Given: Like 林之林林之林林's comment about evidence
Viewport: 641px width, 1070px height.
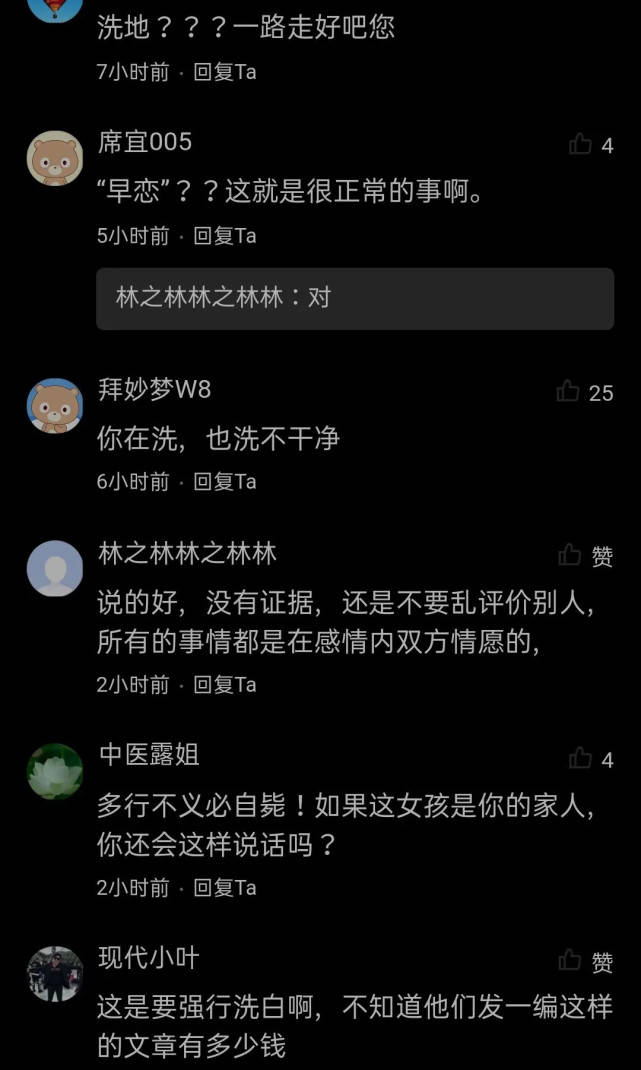Looking at the screenshot, I should tap(571, 556).
